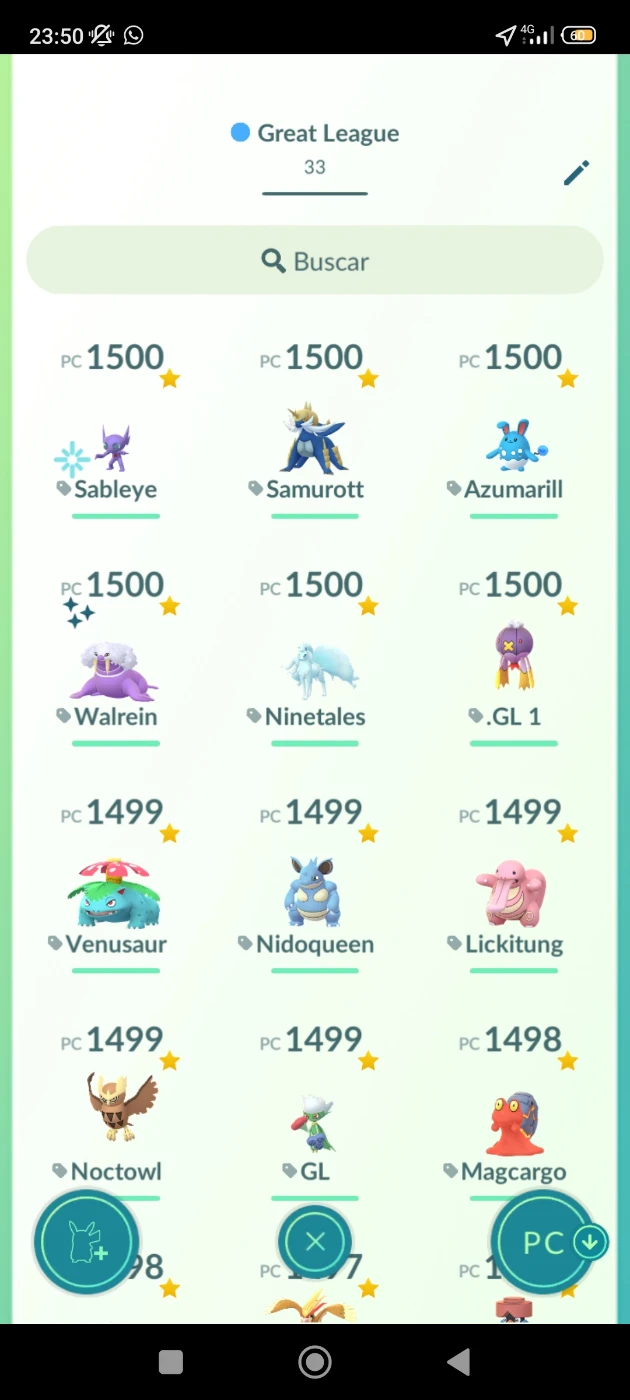Edit the Great League tag with the pencil

tap(576, 173)
